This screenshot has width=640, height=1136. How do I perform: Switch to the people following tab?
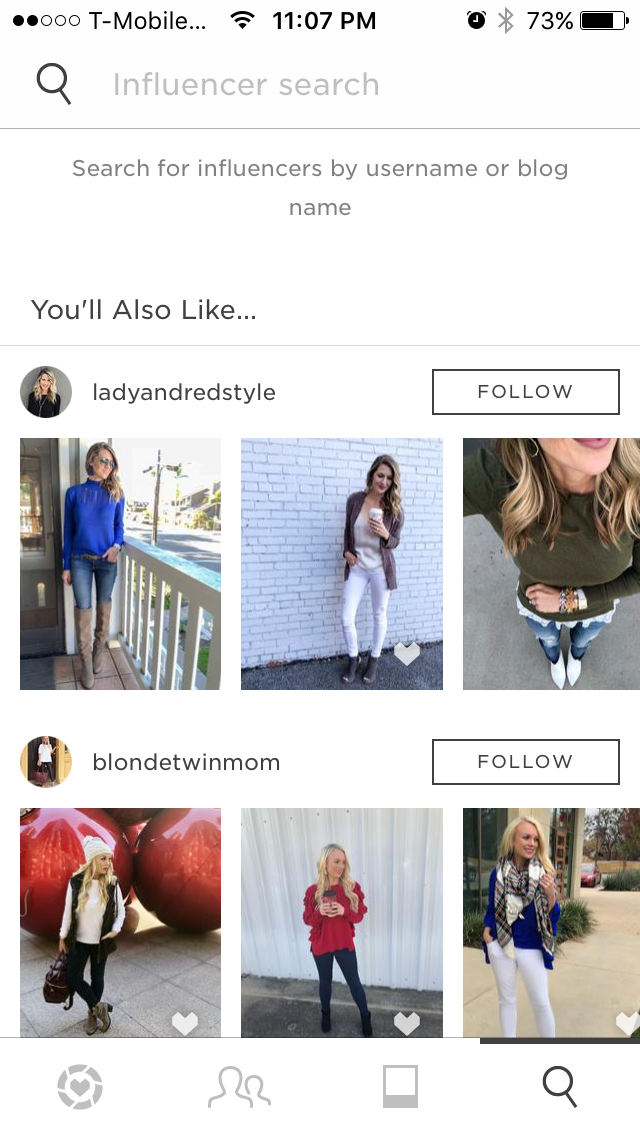click(239, 1087)
